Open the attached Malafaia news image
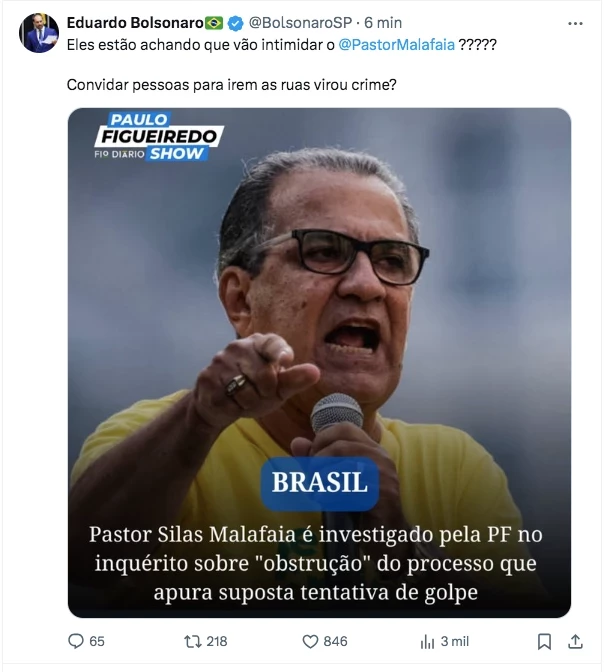 (319, 362)
